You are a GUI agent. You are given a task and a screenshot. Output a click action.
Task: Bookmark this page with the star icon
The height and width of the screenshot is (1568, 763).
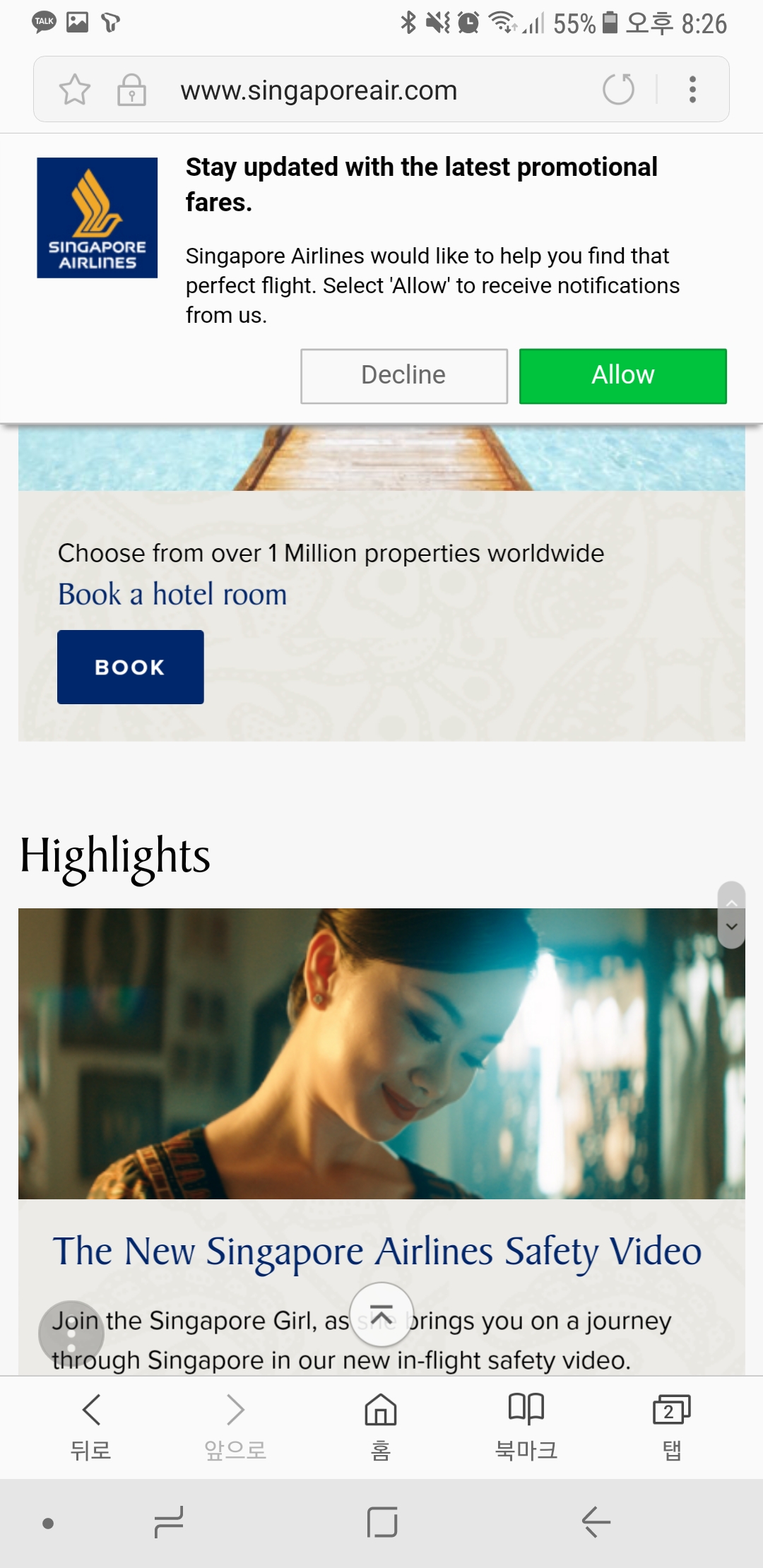click(x=75, y=90)
